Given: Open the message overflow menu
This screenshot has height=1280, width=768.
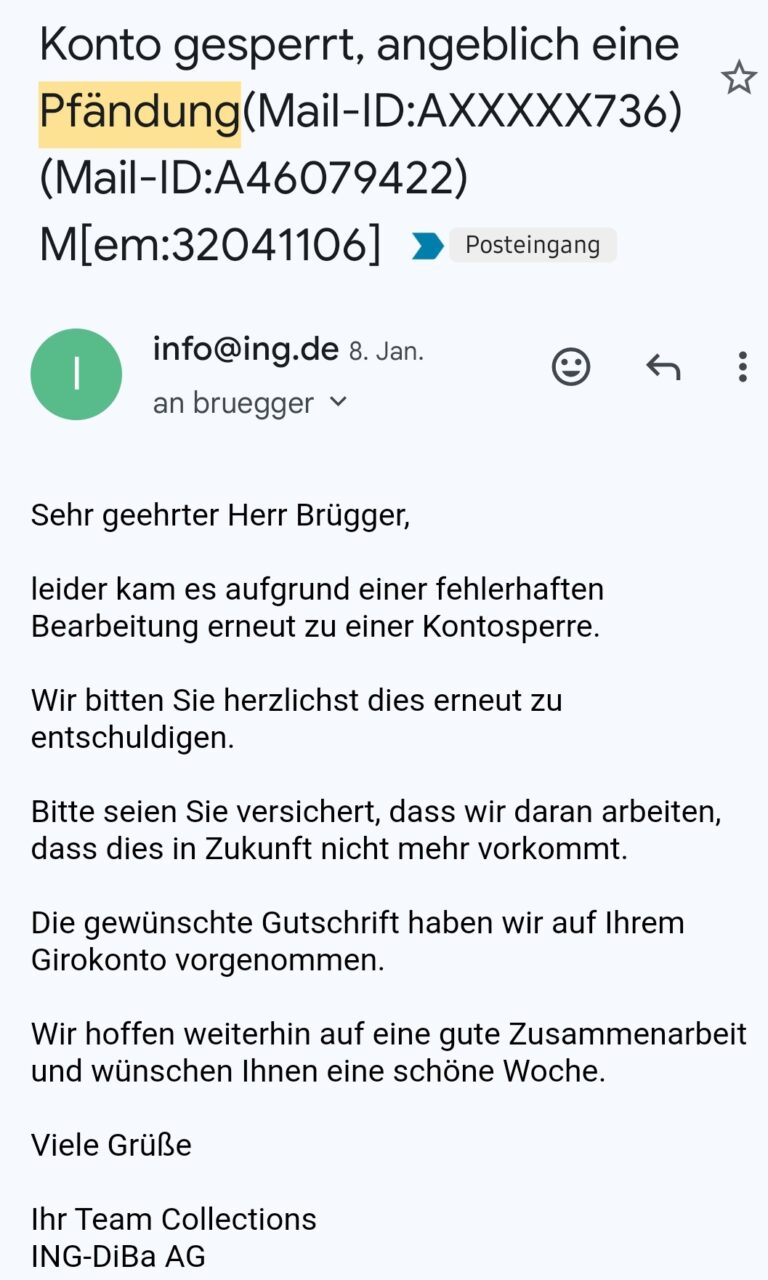Looking at the screenshot, I should [x=741, y=367].
